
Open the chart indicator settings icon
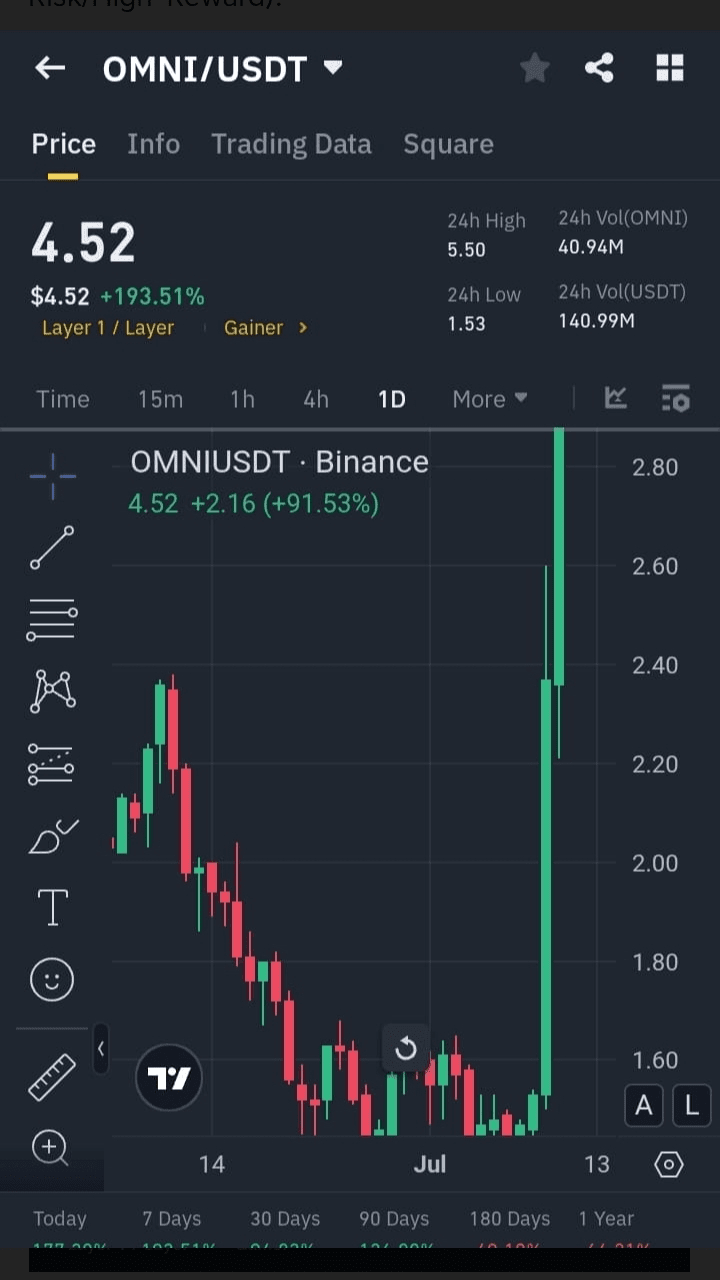click(676, 398)
